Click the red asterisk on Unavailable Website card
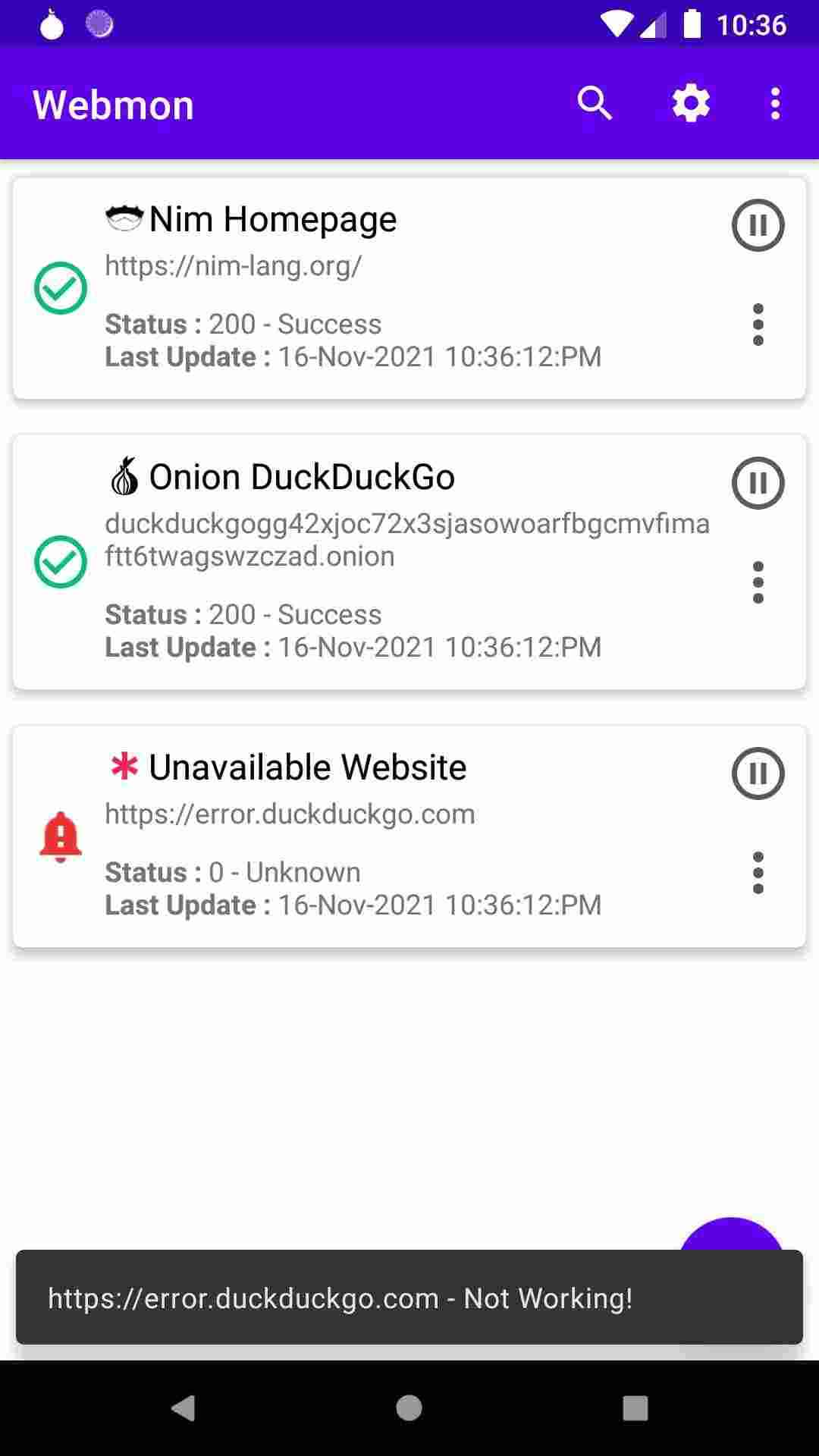Viewport: 819px width, 1456px height. tap(125, 766)
